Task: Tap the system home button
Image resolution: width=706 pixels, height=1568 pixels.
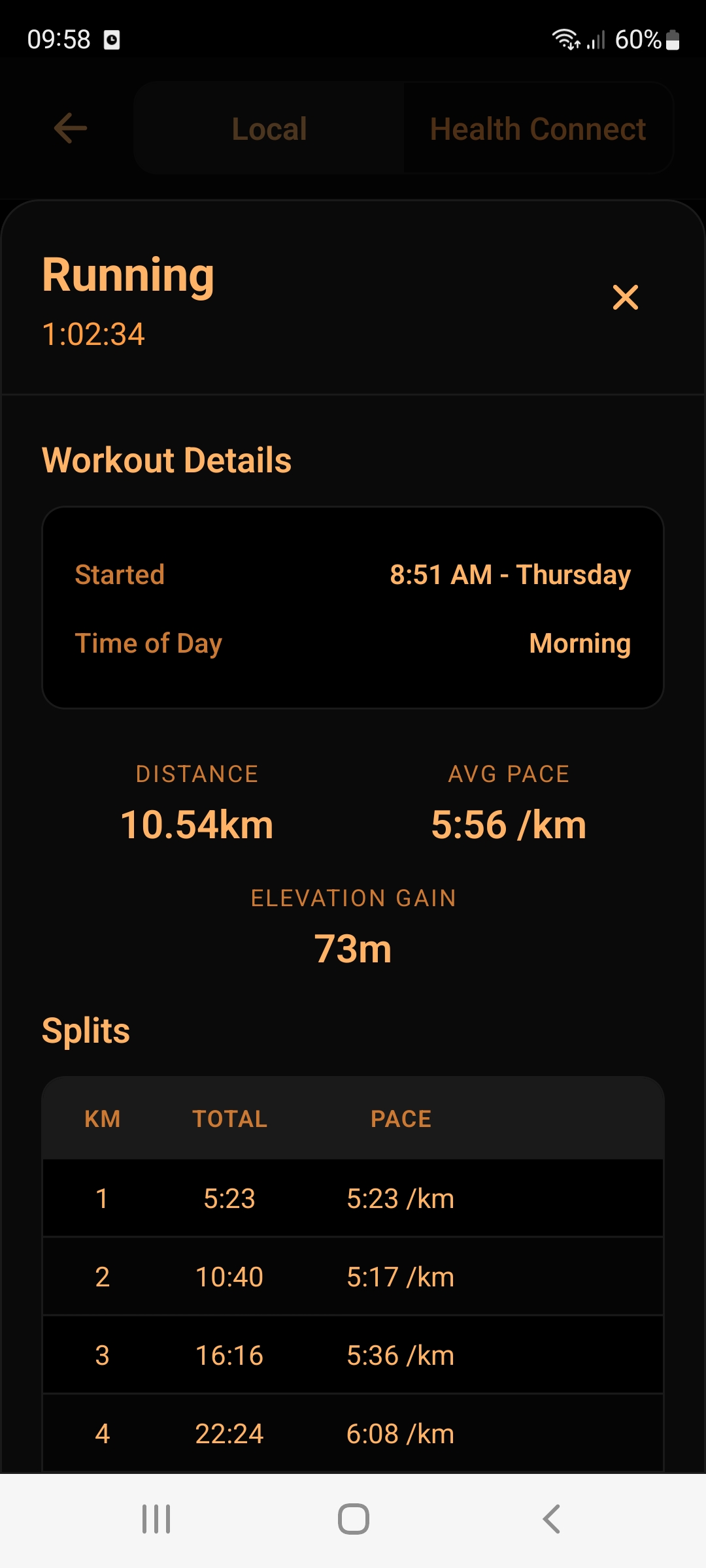Action: pyautogui.click(x=353, y=1519)
